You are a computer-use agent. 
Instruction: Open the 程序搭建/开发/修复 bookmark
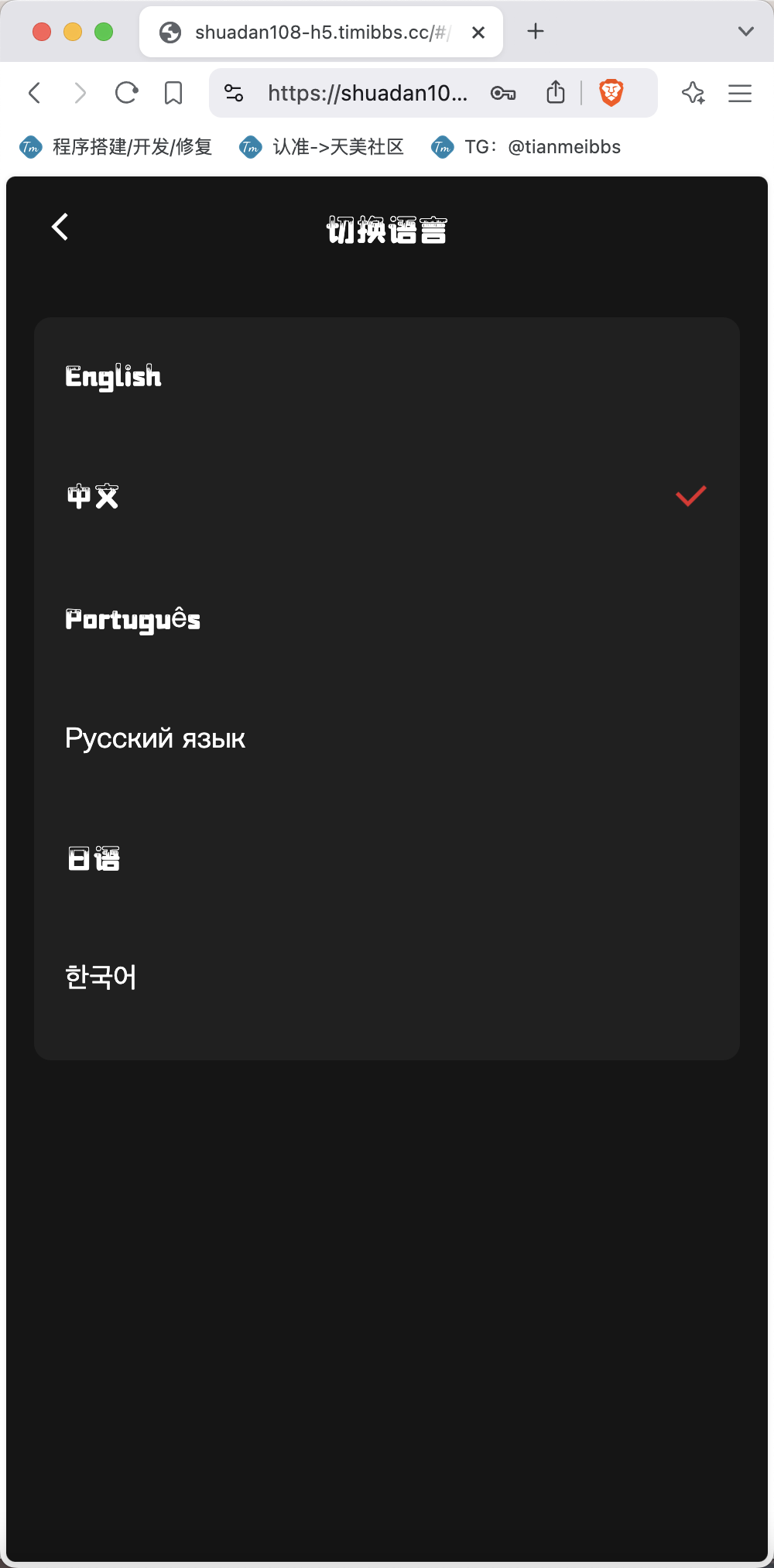(116, 147)
